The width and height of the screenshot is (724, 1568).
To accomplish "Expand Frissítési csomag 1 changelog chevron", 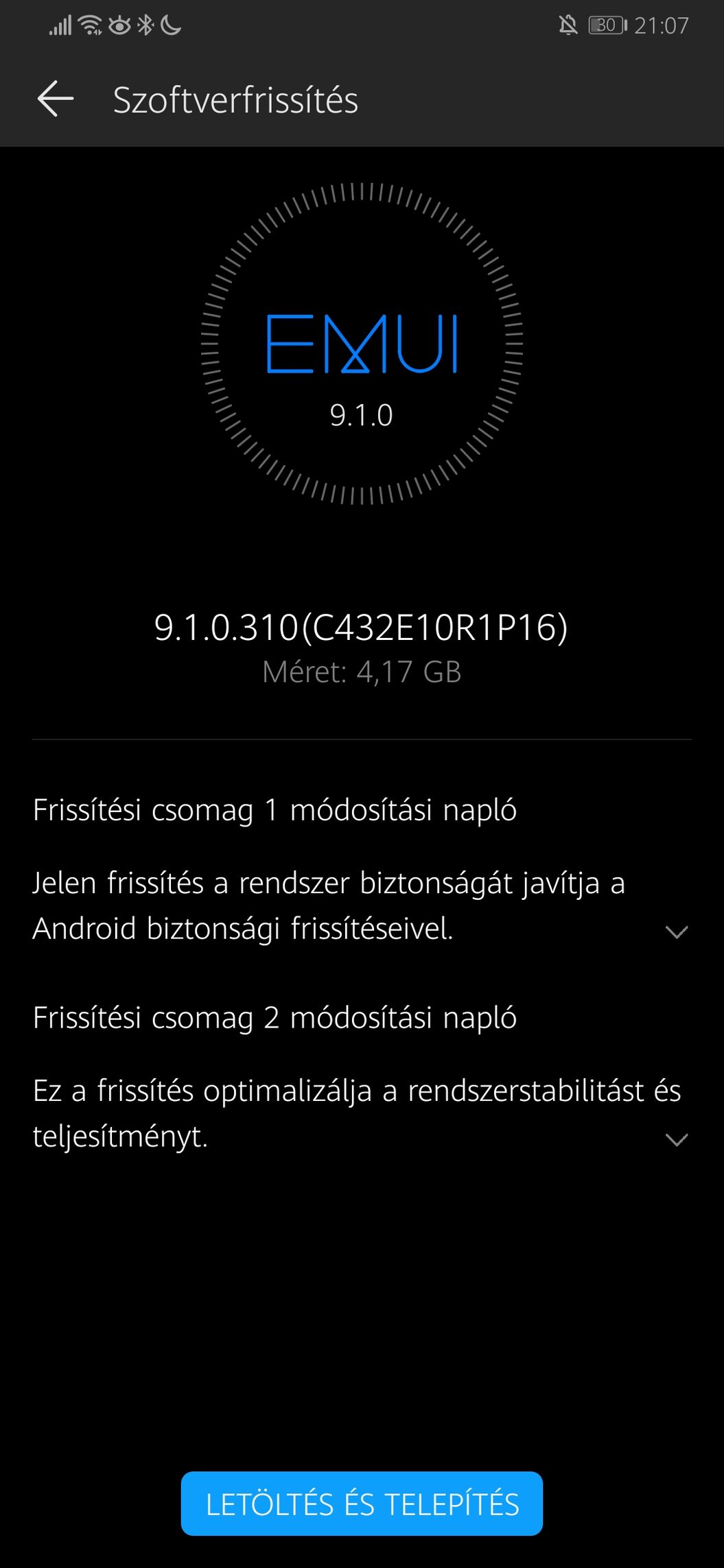I will pos(677,931).
